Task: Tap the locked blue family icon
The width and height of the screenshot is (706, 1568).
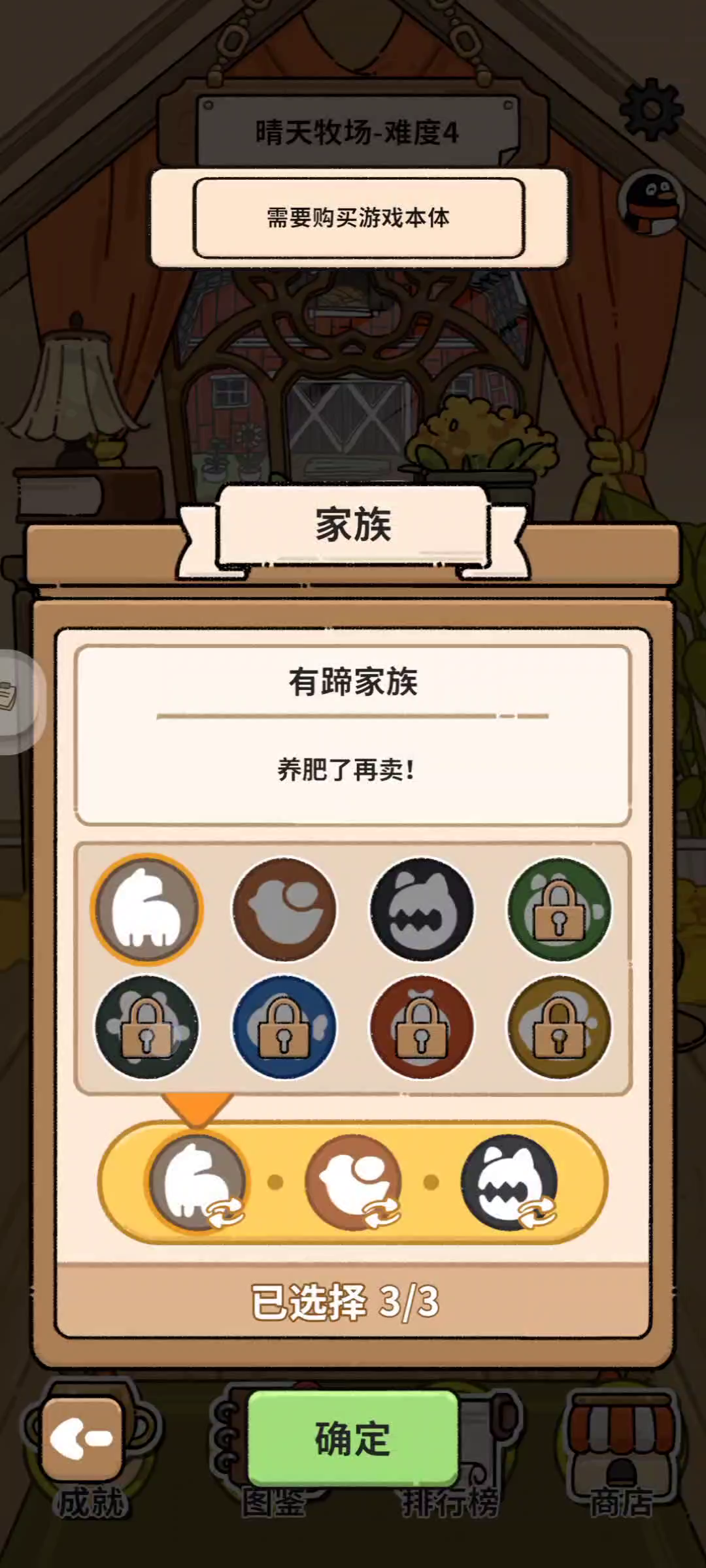Action: coord(284,1026)
